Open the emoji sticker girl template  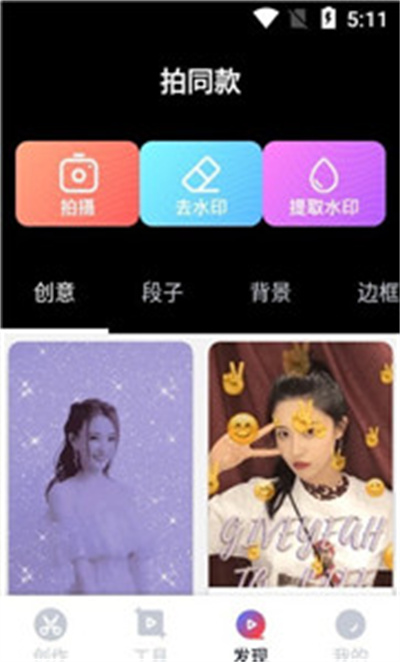click(300, 464)
